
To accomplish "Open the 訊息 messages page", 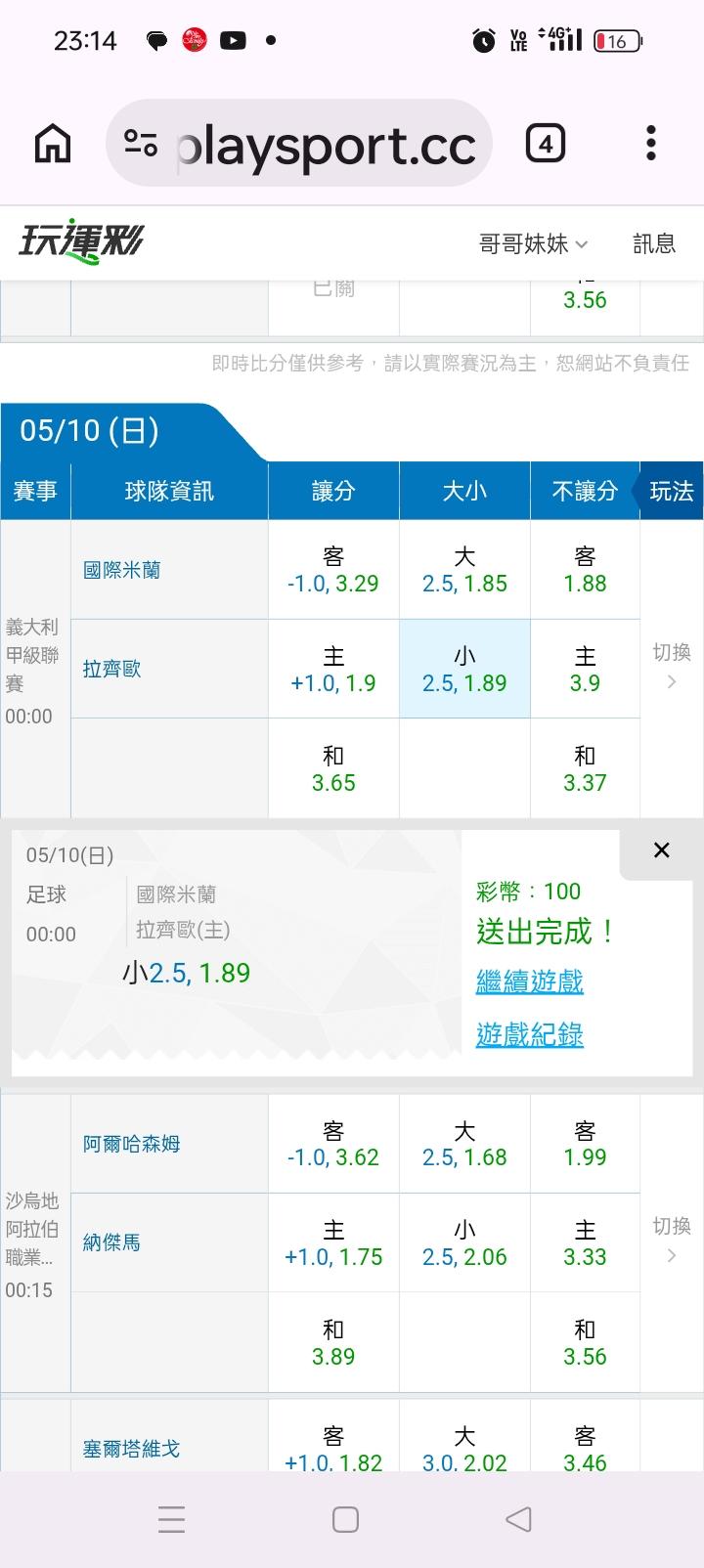I will (654, 243).
